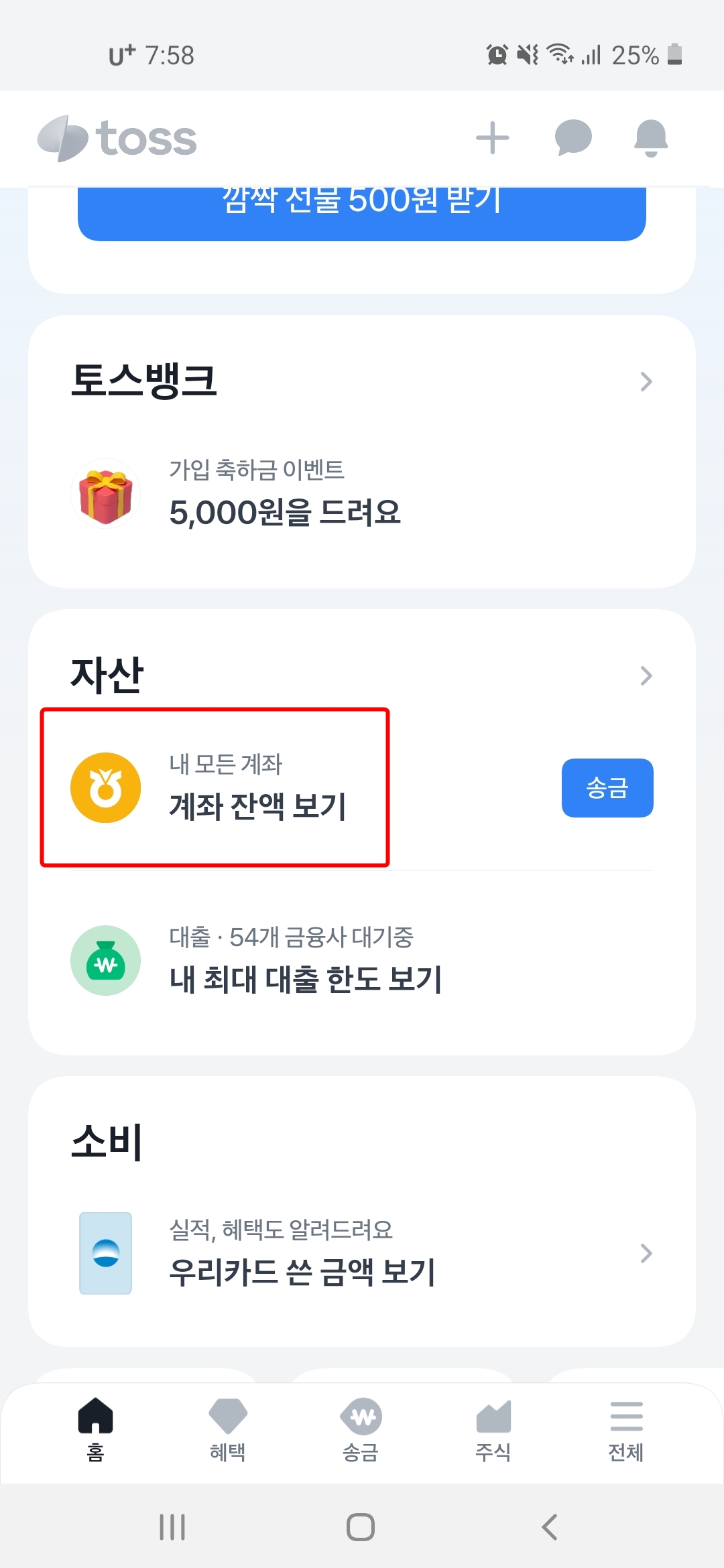This screenshot has height=1568, width=724.
Task: Open the 자산 section chevron
Action: click(x=646, y=675)
